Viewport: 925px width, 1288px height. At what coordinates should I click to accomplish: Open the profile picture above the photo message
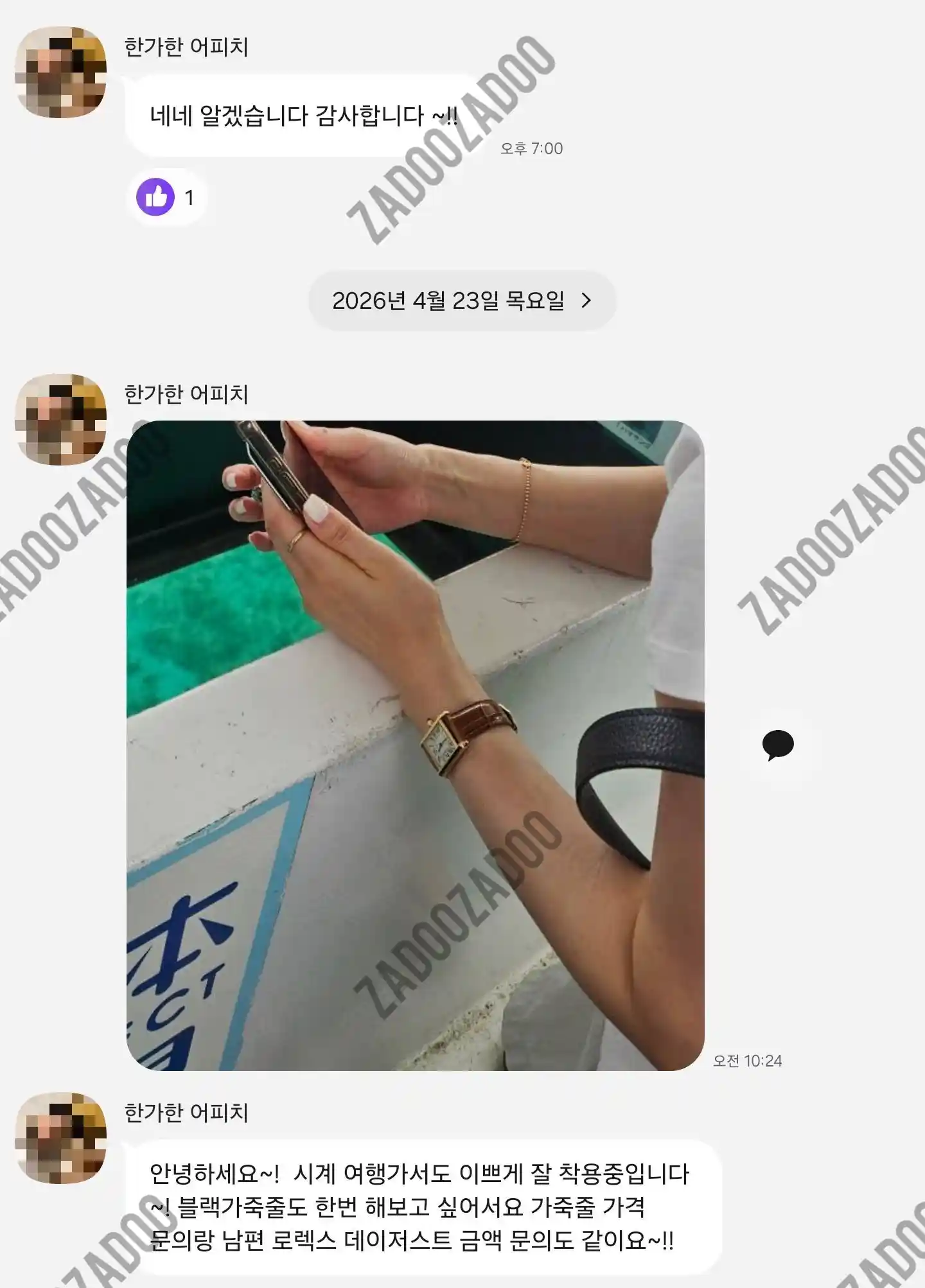(x=60, y=419)
